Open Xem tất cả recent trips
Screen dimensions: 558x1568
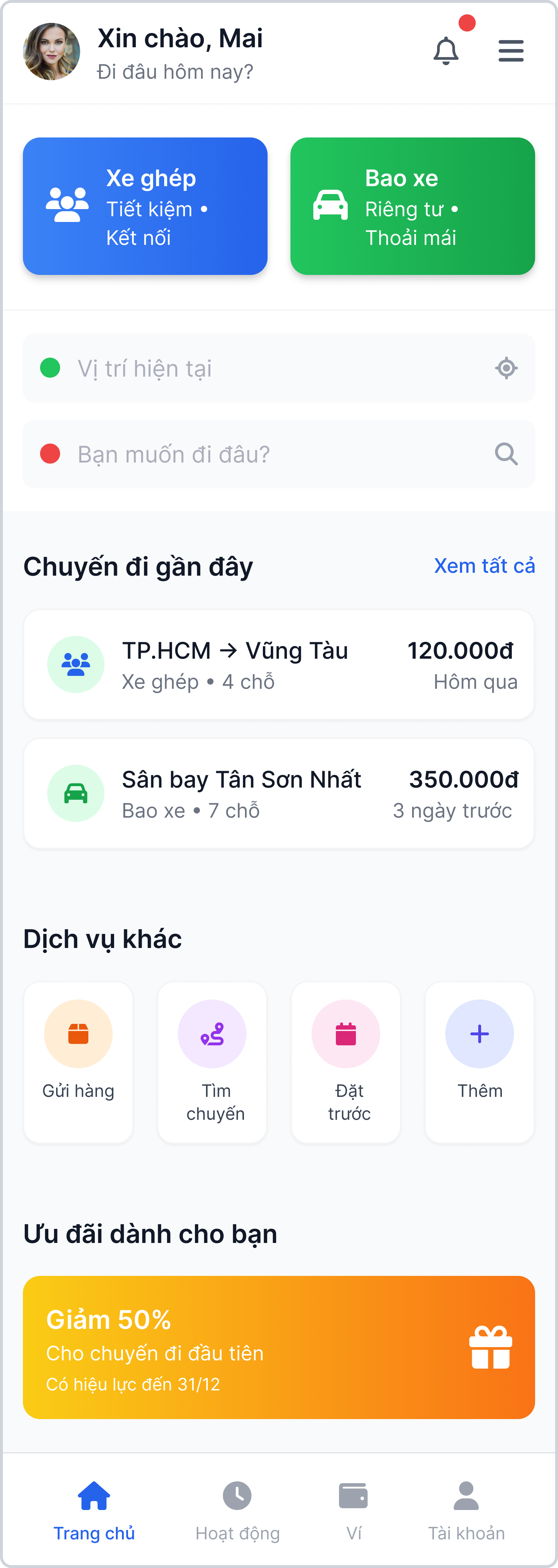(484, 566)
